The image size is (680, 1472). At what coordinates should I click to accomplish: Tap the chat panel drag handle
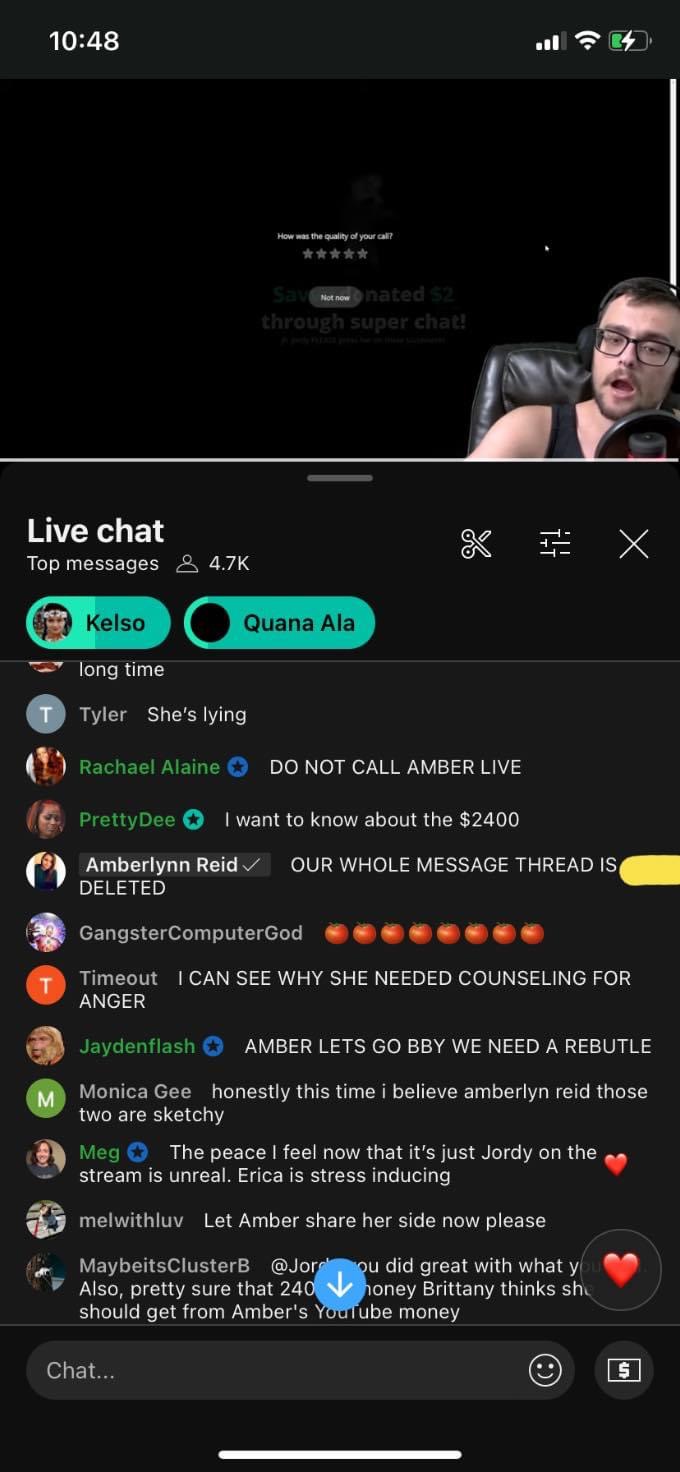[x=340, y=478]
